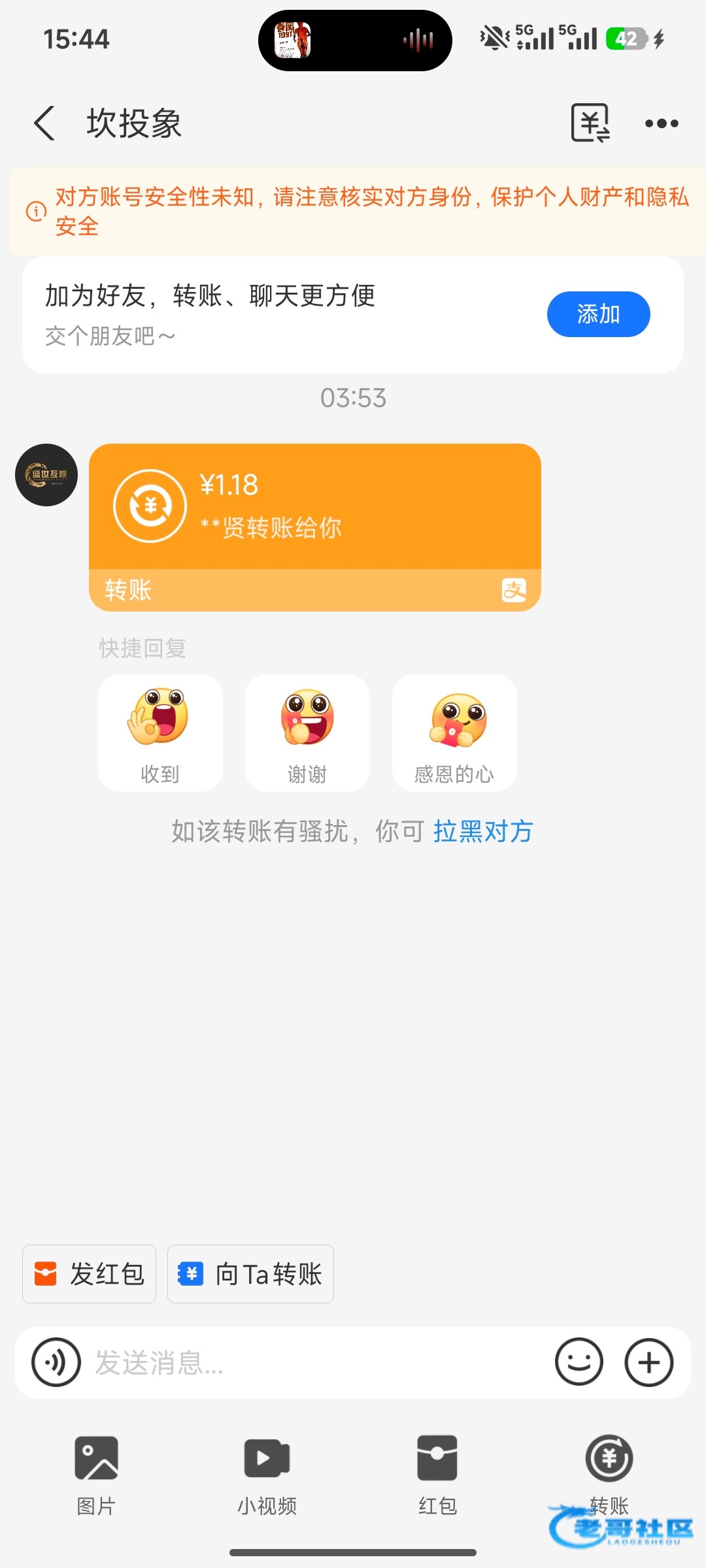
Task: Send quick reply 收到
Action: (x=160, y=732)
